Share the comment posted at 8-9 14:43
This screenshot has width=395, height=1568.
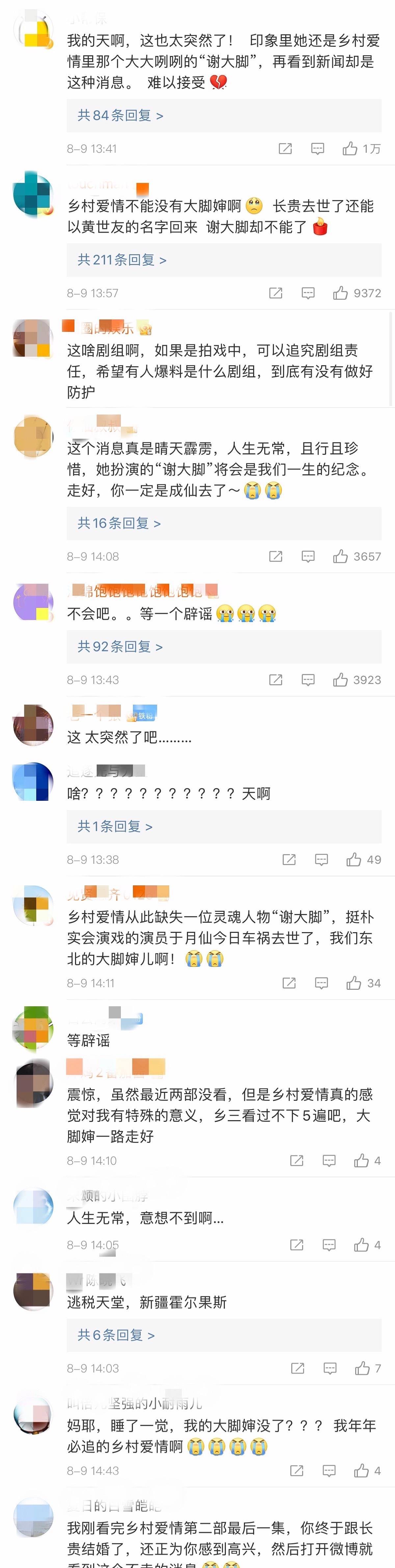297,1471
